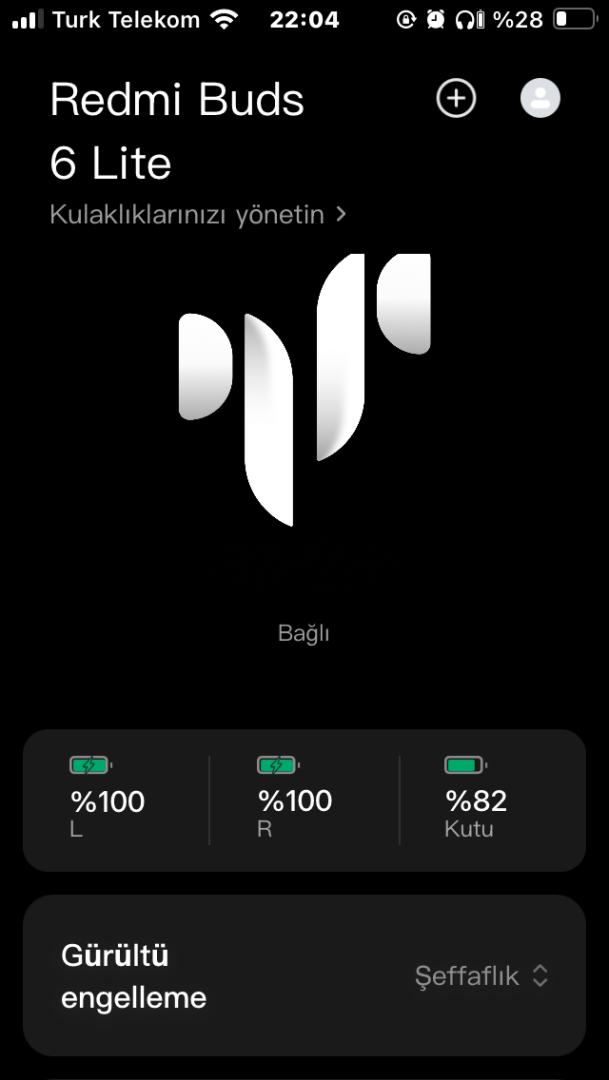Open the Şeffaflık noise mode dropdown
Screen dimensions: 609x1080
point(482,976)
